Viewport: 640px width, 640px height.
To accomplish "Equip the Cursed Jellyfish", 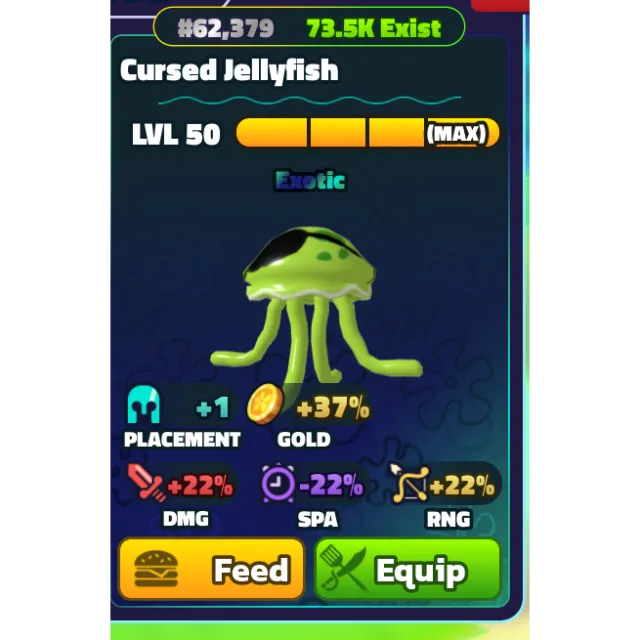I will [407, 570].
